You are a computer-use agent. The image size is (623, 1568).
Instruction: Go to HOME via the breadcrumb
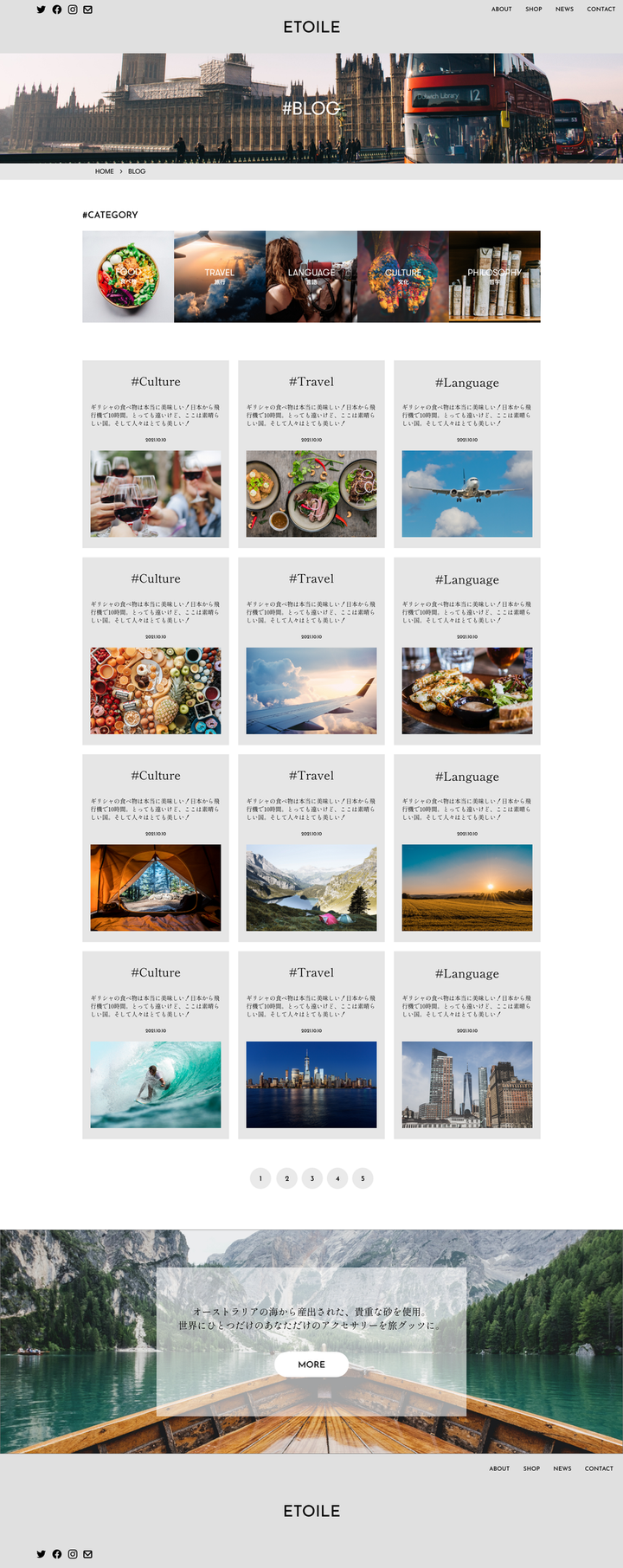[x=105, y=171]
